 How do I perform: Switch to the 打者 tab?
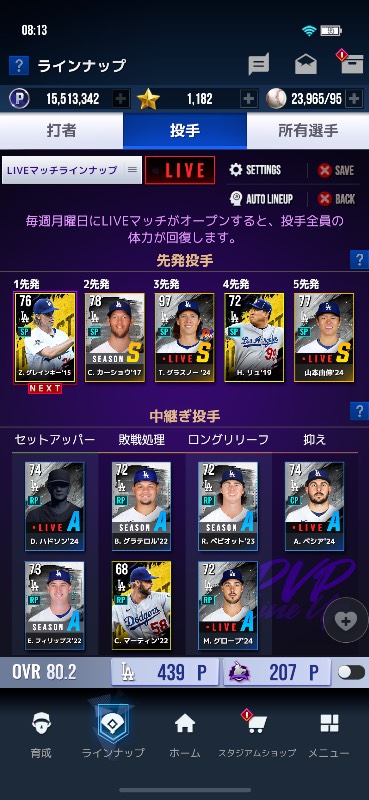tap(62, 131)
